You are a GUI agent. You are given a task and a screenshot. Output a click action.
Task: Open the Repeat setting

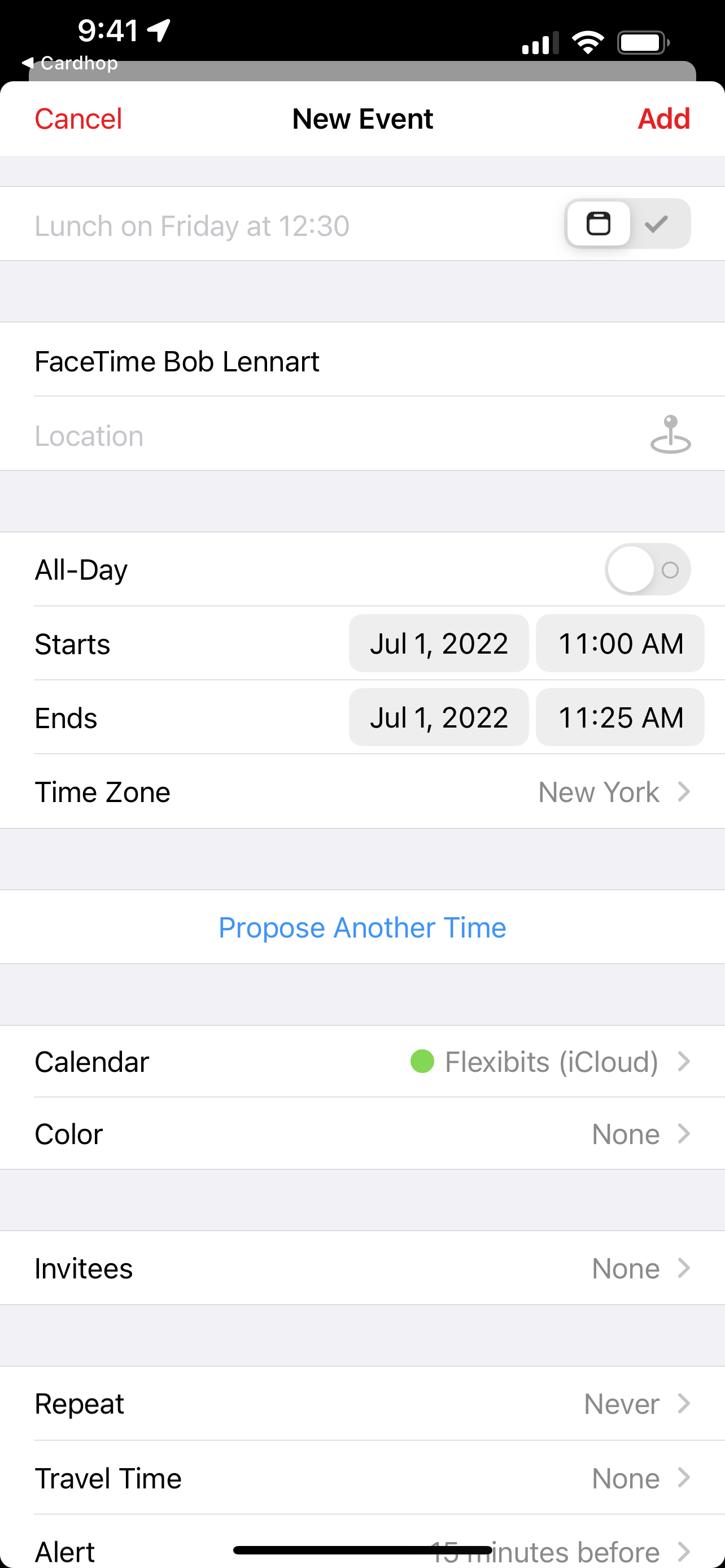click(362, 1404)
